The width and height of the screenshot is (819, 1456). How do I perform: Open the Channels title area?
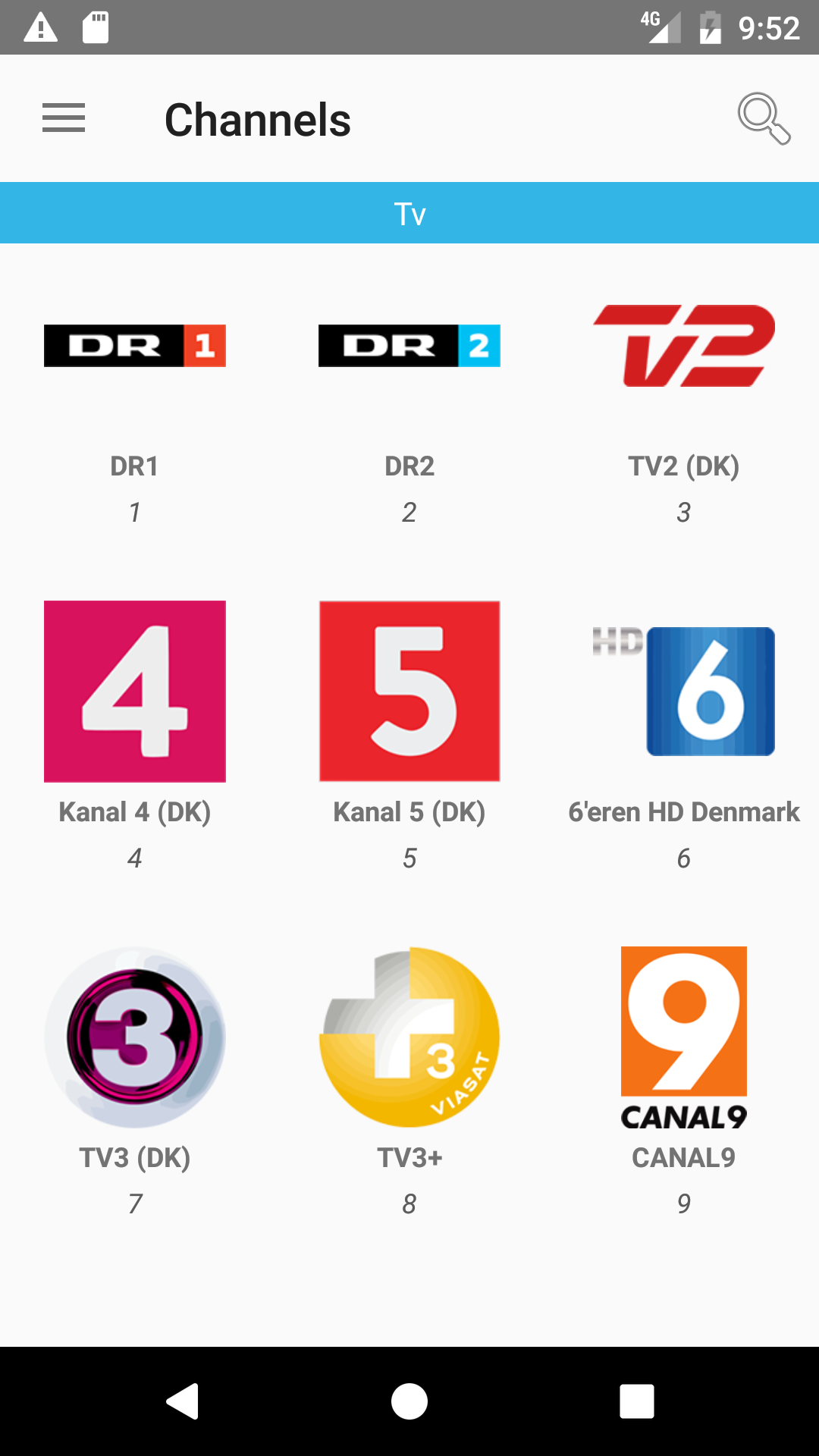coord(258,119)
